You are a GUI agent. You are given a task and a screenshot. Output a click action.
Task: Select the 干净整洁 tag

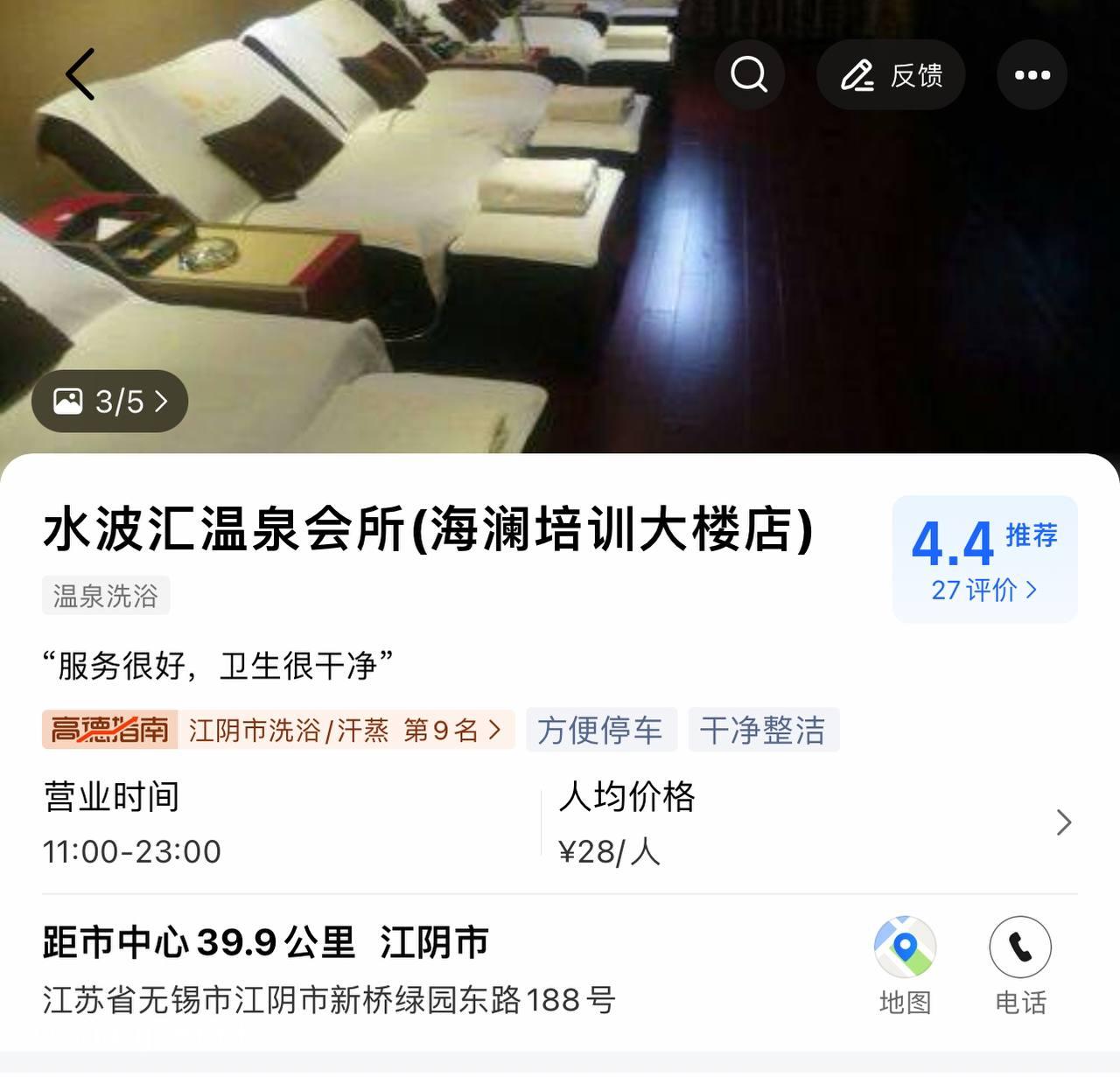pos(763,730)
